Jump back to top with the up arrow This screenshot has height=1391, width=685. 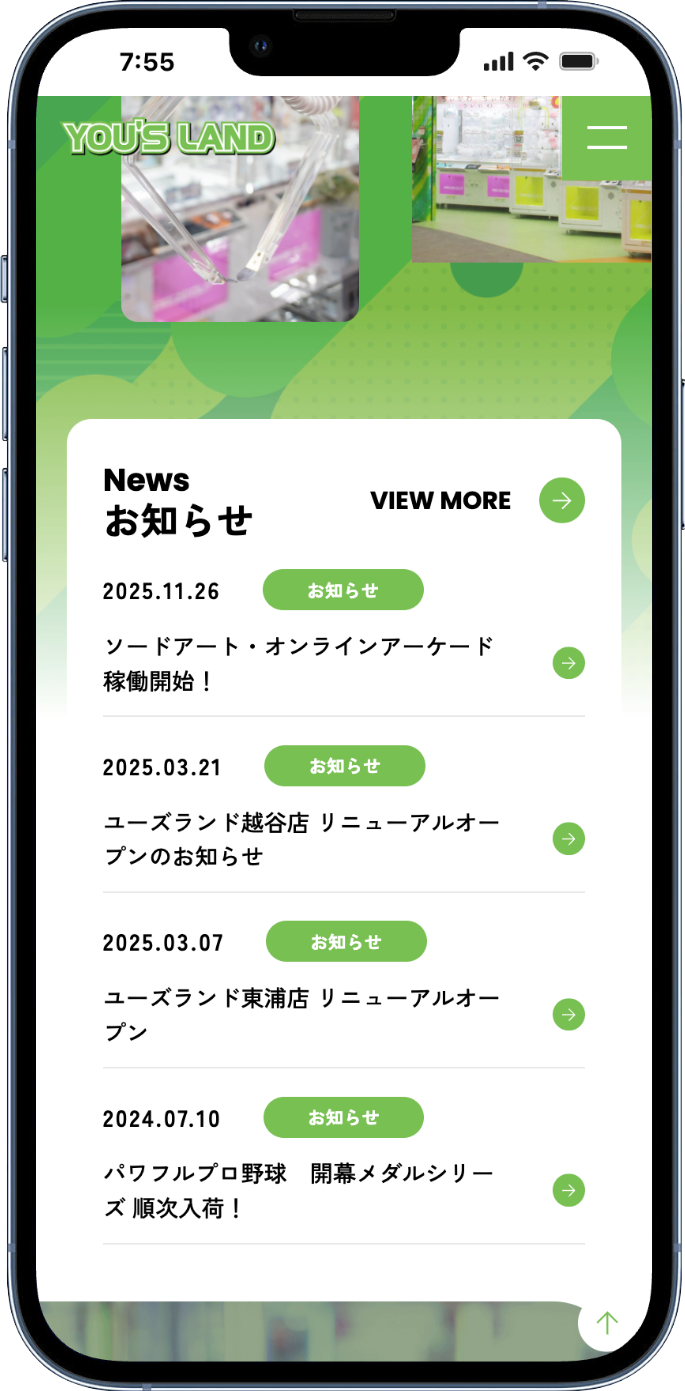click(x=607, y=1323)
